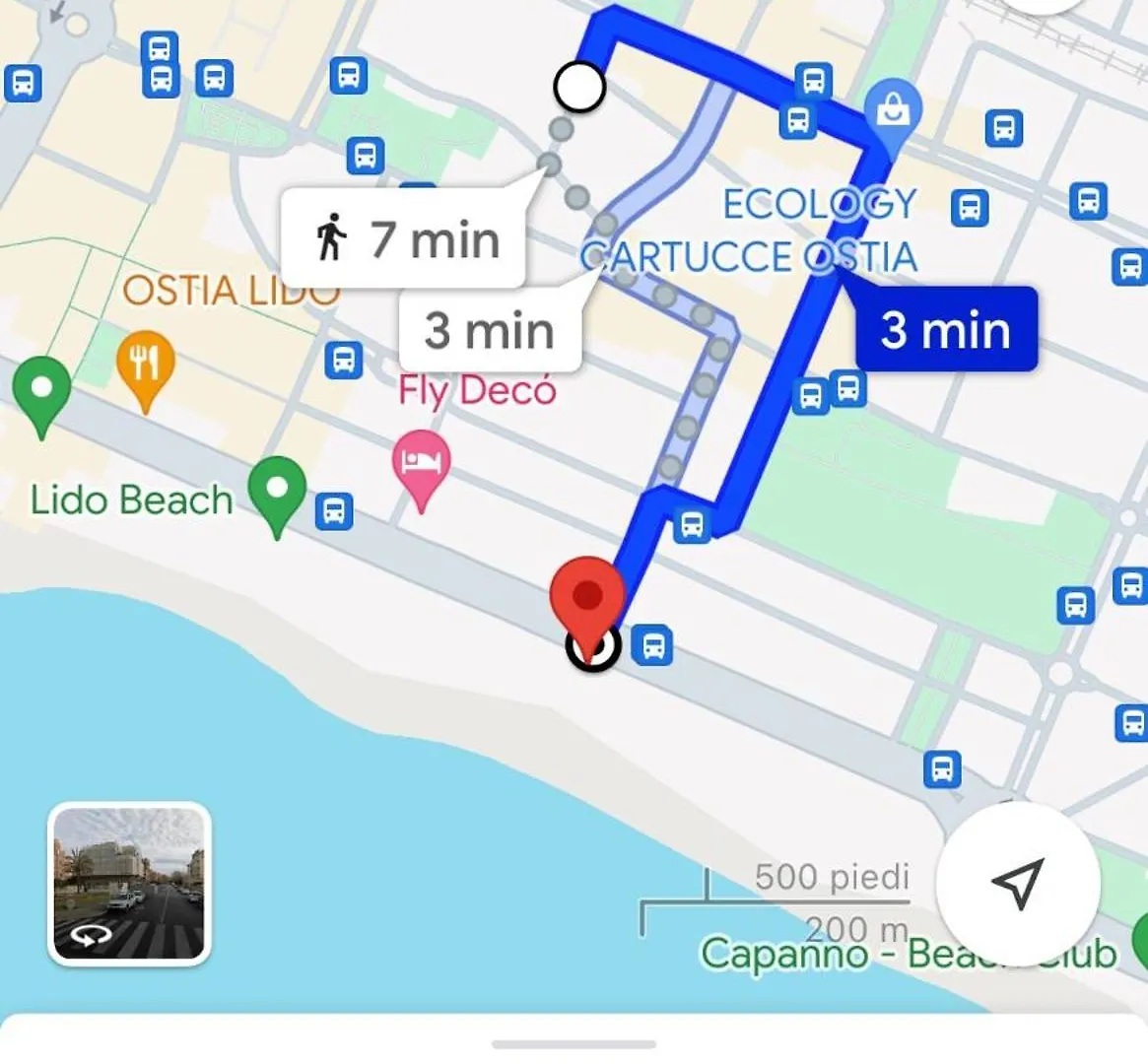This screenshot has width=1148, height=1064.
Task: Select the 7 min walking route
Action: pyautogui.click(x=404, y=239)
